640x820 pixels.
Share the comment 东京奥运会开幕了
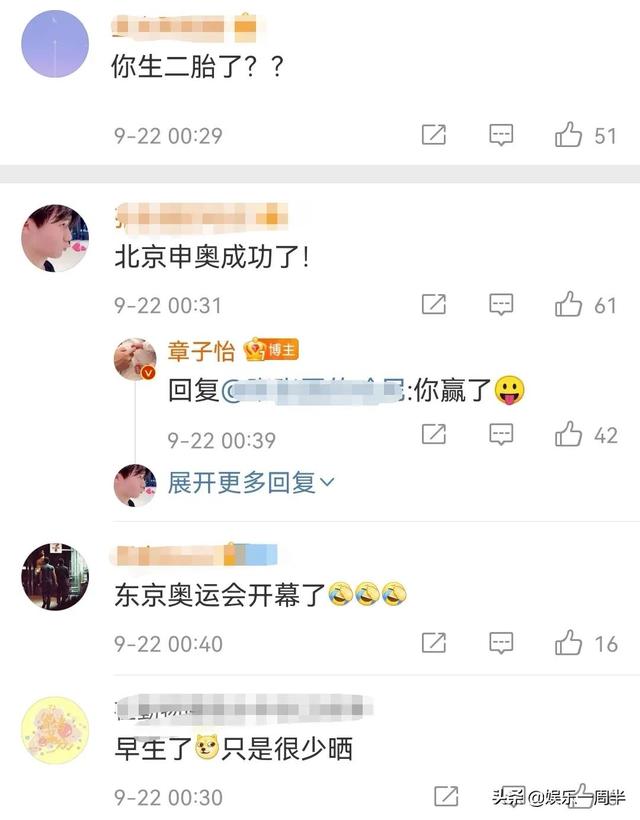pos(434,643)
